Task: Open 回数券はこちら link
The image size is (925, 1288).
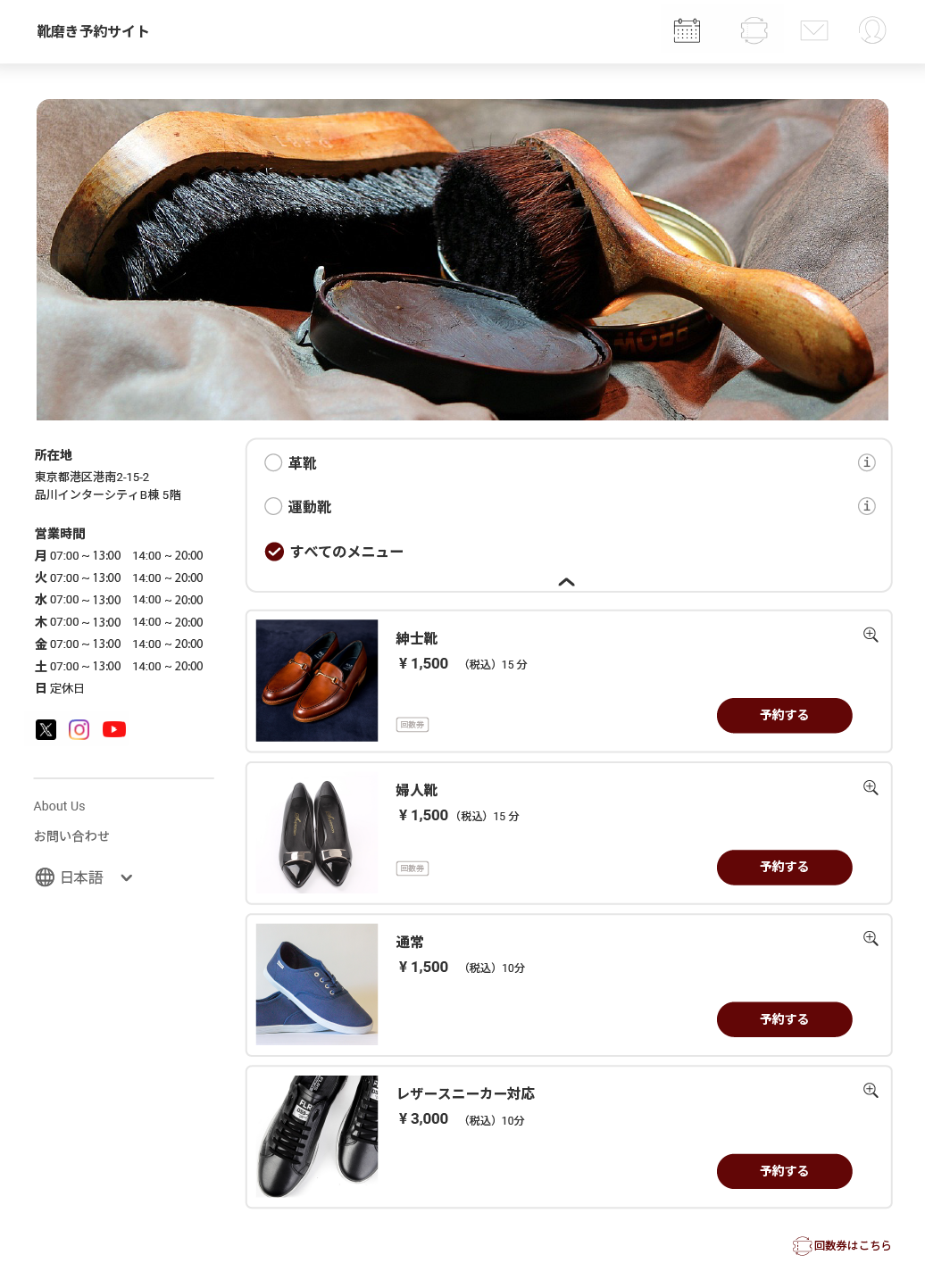Action: [x=842, y=1245]
